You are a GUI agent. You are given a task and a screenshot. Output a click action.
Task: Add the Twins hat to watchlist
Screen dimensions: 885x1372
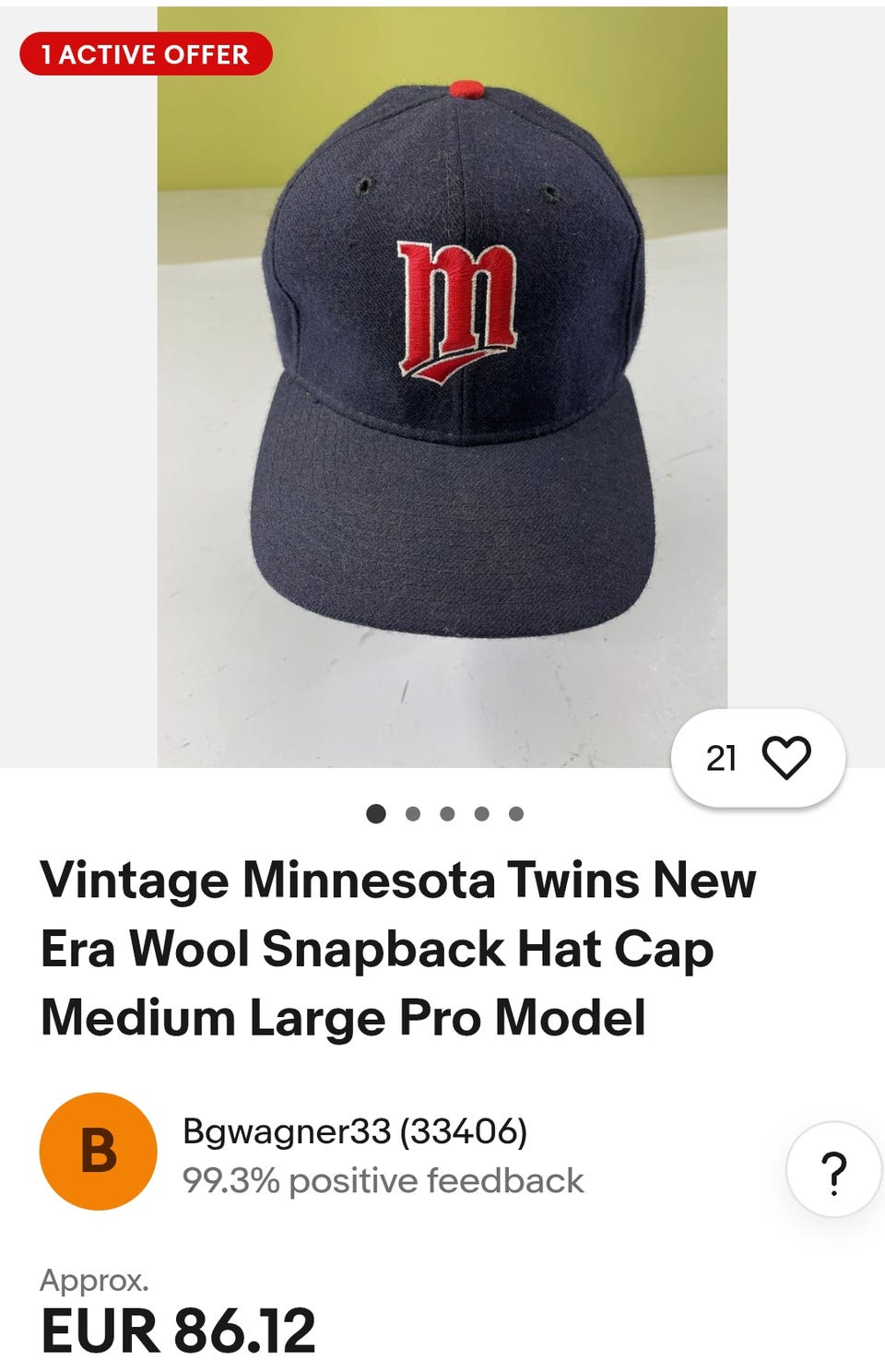pos(785,758)
